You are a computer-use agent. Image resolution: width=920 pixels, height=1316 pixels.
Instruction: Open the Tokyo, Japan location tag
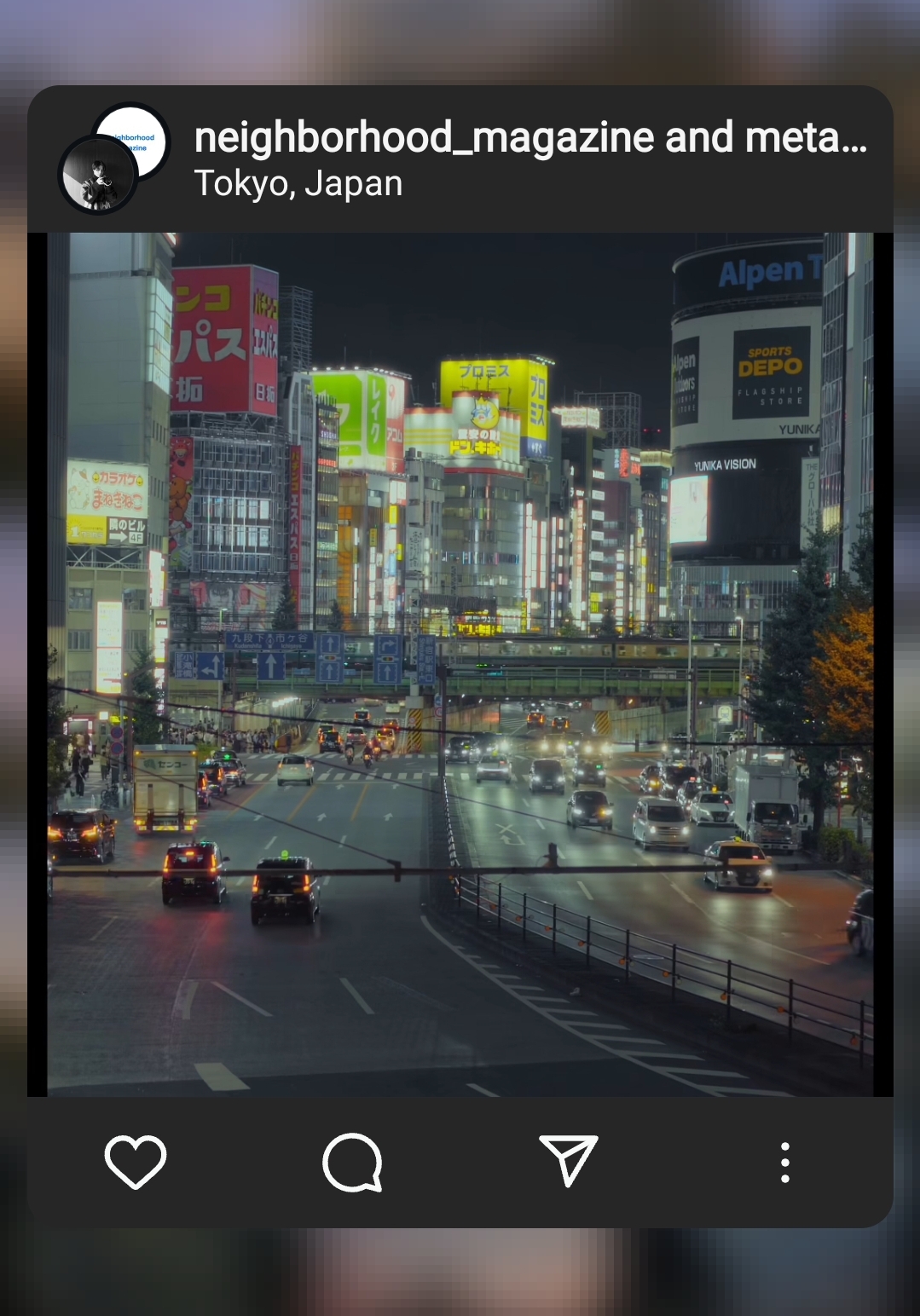tap(298, 184)
